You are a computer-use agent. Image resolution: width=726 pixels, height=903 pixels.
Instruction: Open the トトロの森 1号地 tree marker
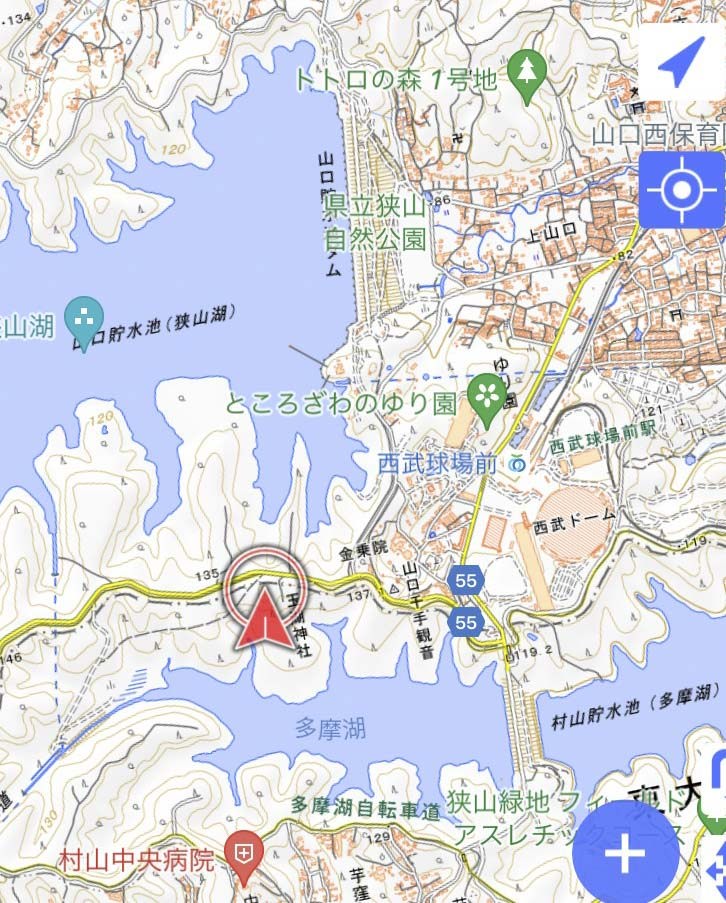[x=524, y=72]
